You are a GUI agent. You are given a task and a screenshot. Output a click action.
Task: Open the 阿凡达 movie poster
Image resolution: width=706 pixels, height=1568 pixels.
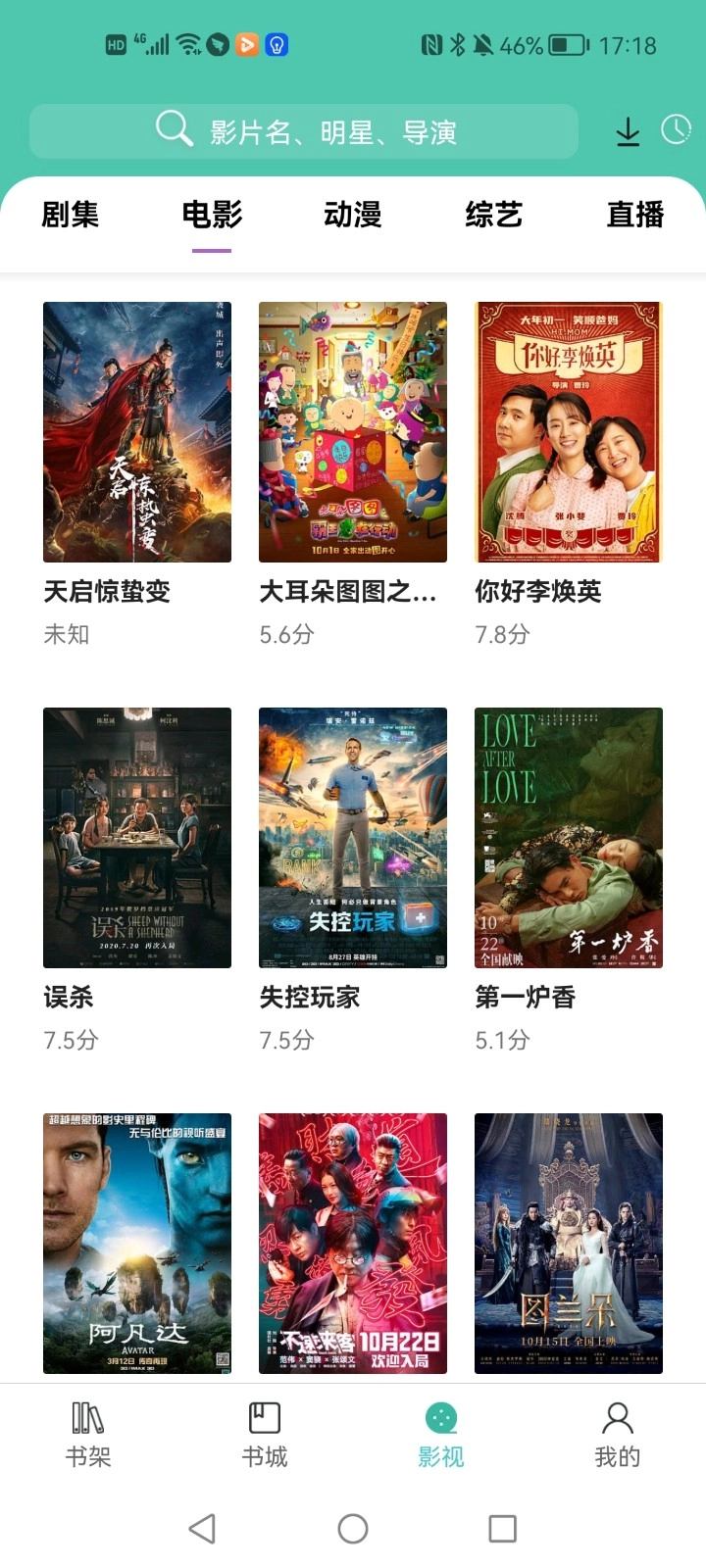pos(137,1243)
